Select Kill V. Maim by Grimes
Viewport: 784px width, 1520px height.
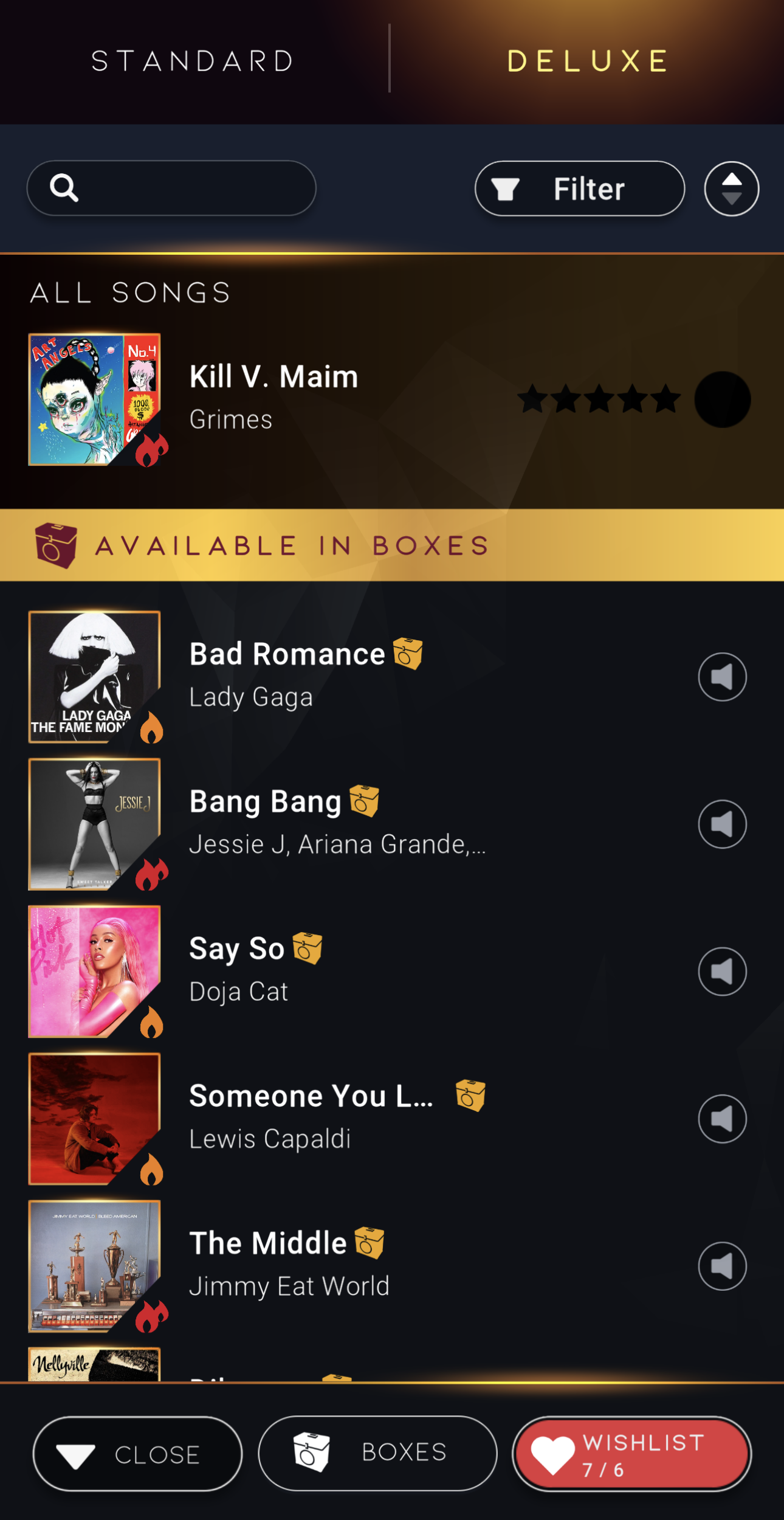[x=392, y=399]
